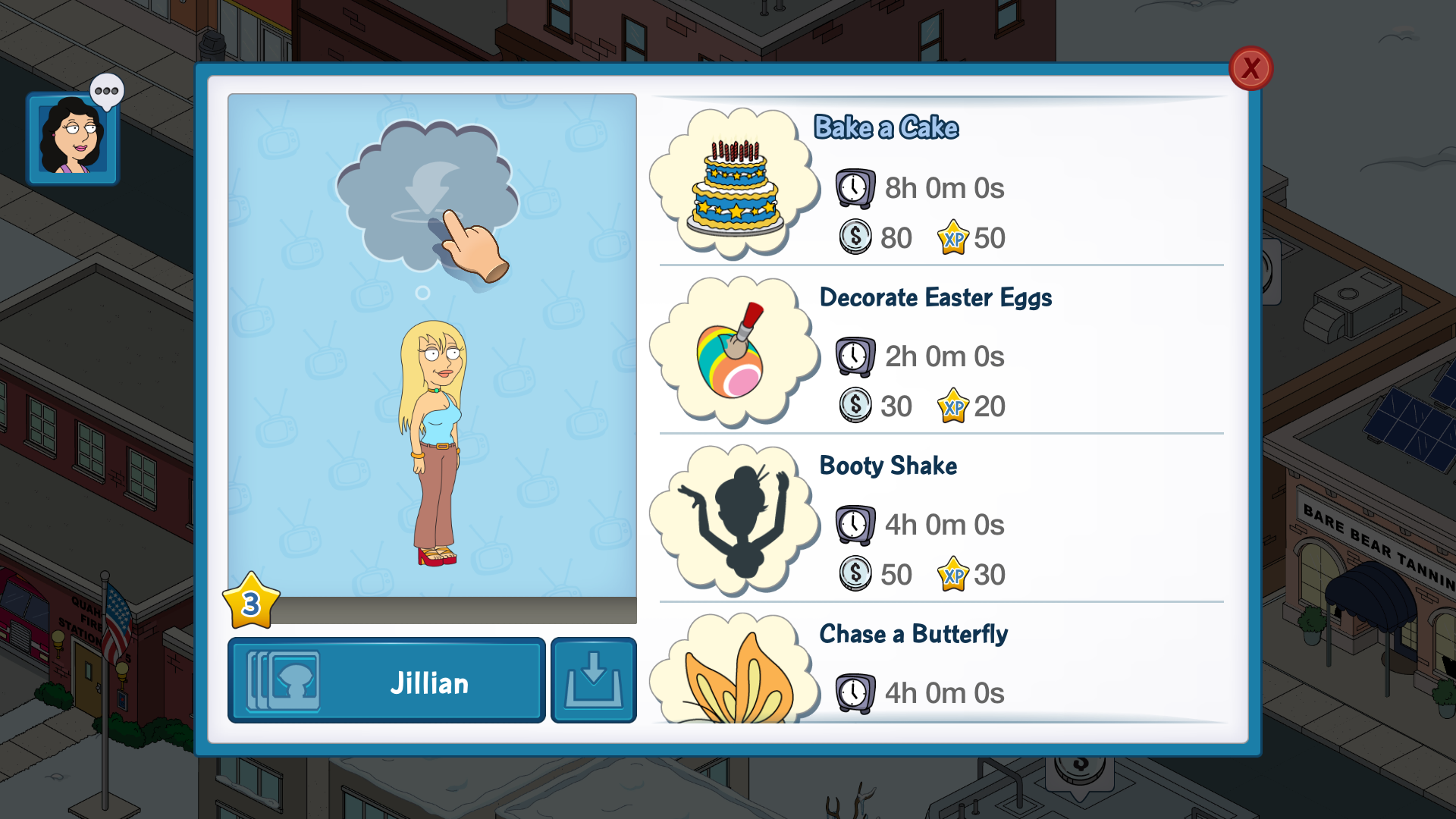Start the Booty Shake task
Viewport: 1456px width, 819px height.
click(x=940, y=519)
